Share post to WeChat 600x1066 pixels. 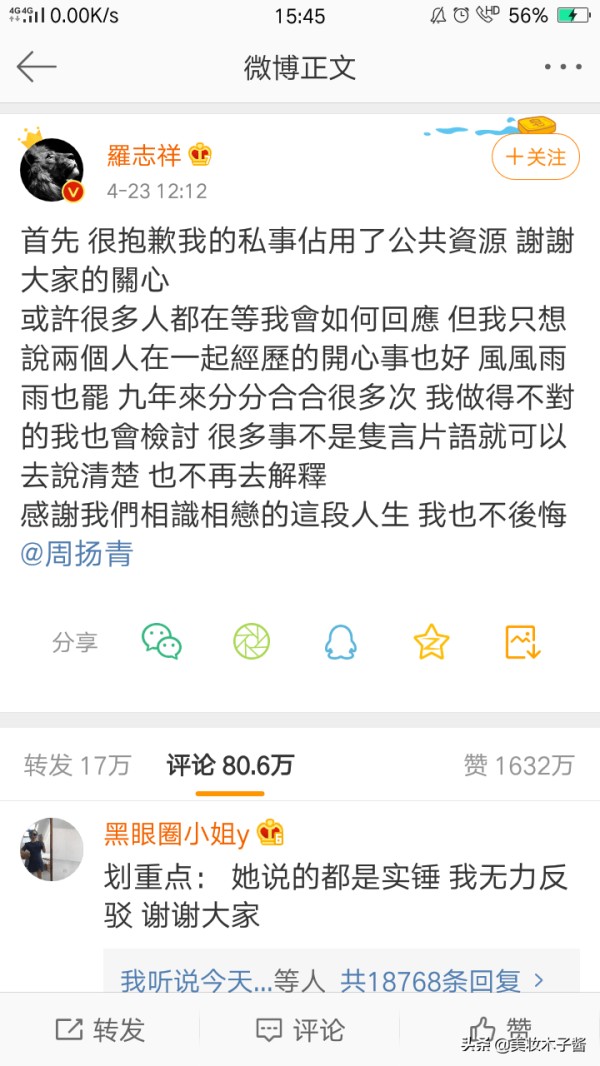click(x=161, y=641)
